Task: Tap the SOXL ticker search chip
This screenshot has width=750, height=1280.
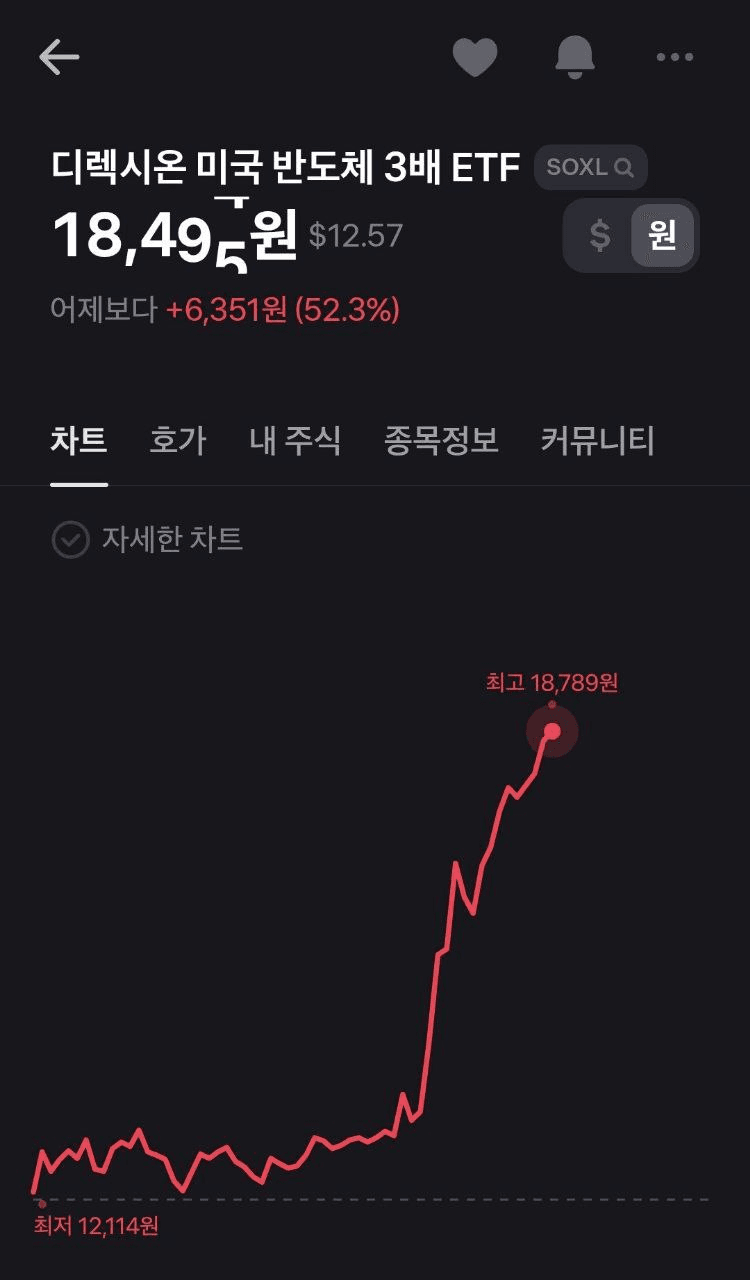Action: click(590, 168)
